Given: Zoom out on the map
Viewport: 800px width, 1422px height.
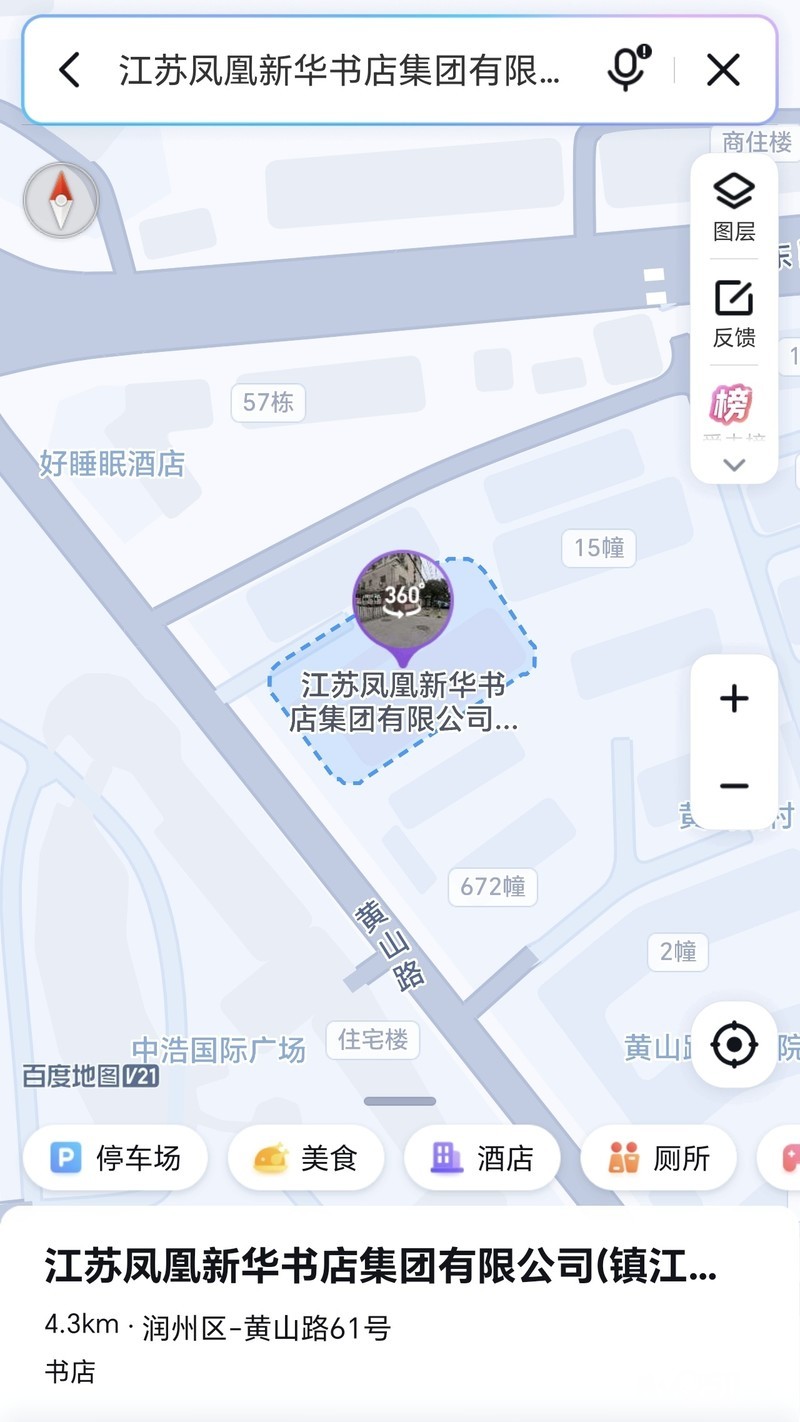Looking at the screenshot, I should pyautogui.click(x=734, y=786).
